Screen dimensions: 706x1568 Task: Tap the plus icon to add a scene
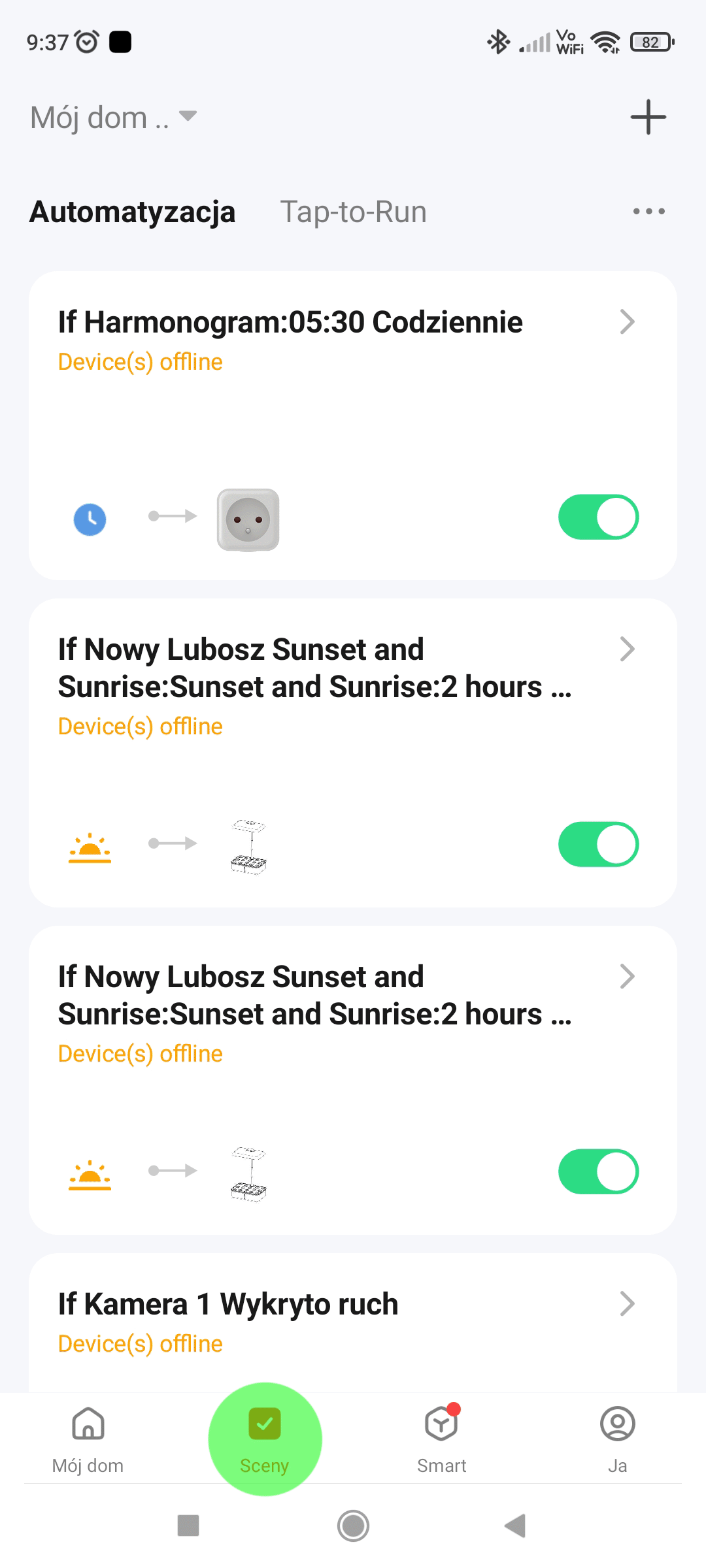coord(648,117)
